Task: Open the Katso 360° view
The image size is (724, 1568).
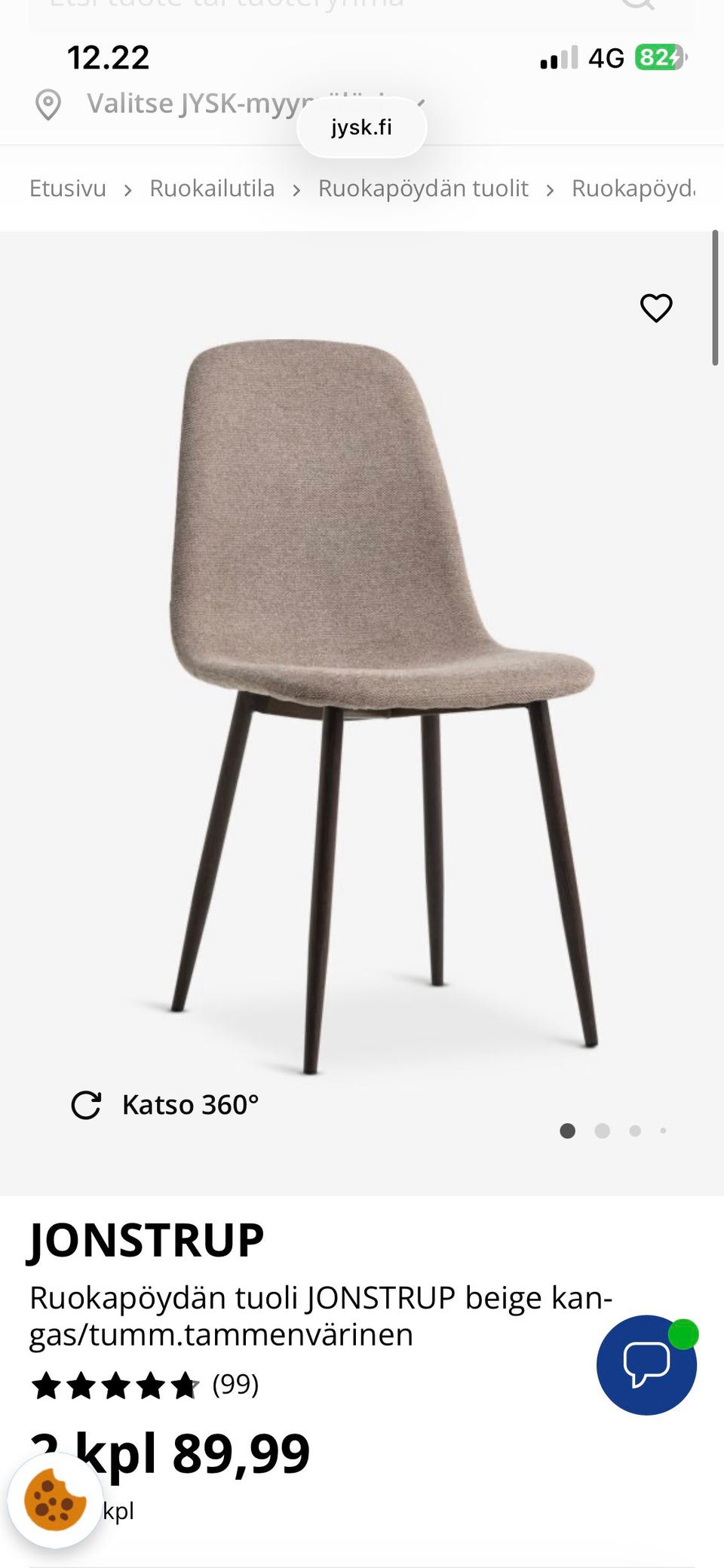Action: 165,1105
